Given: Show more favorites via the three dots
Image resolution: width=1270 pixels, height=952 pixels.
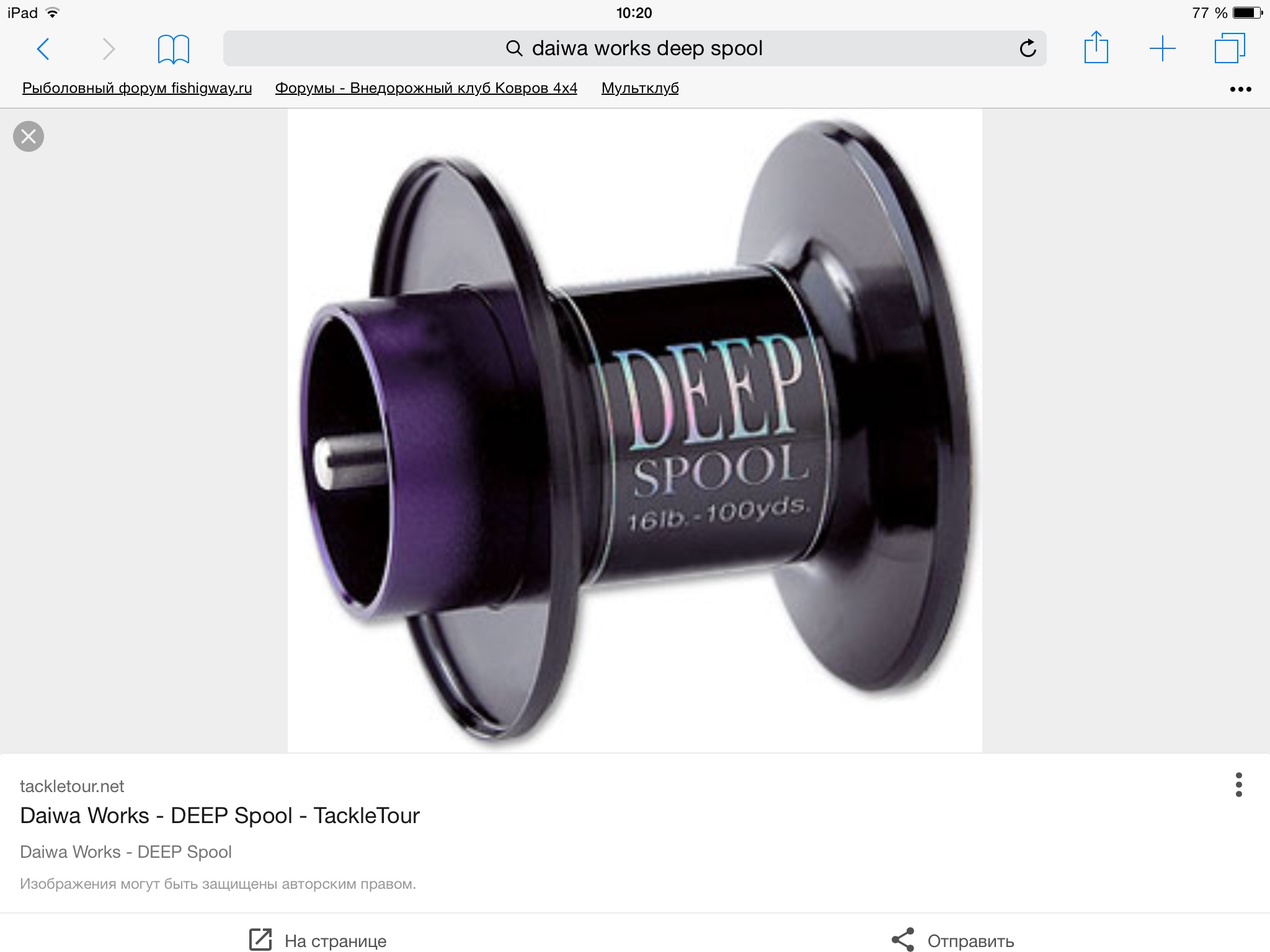Looking at the screenshot, I should pos(1240,89).
